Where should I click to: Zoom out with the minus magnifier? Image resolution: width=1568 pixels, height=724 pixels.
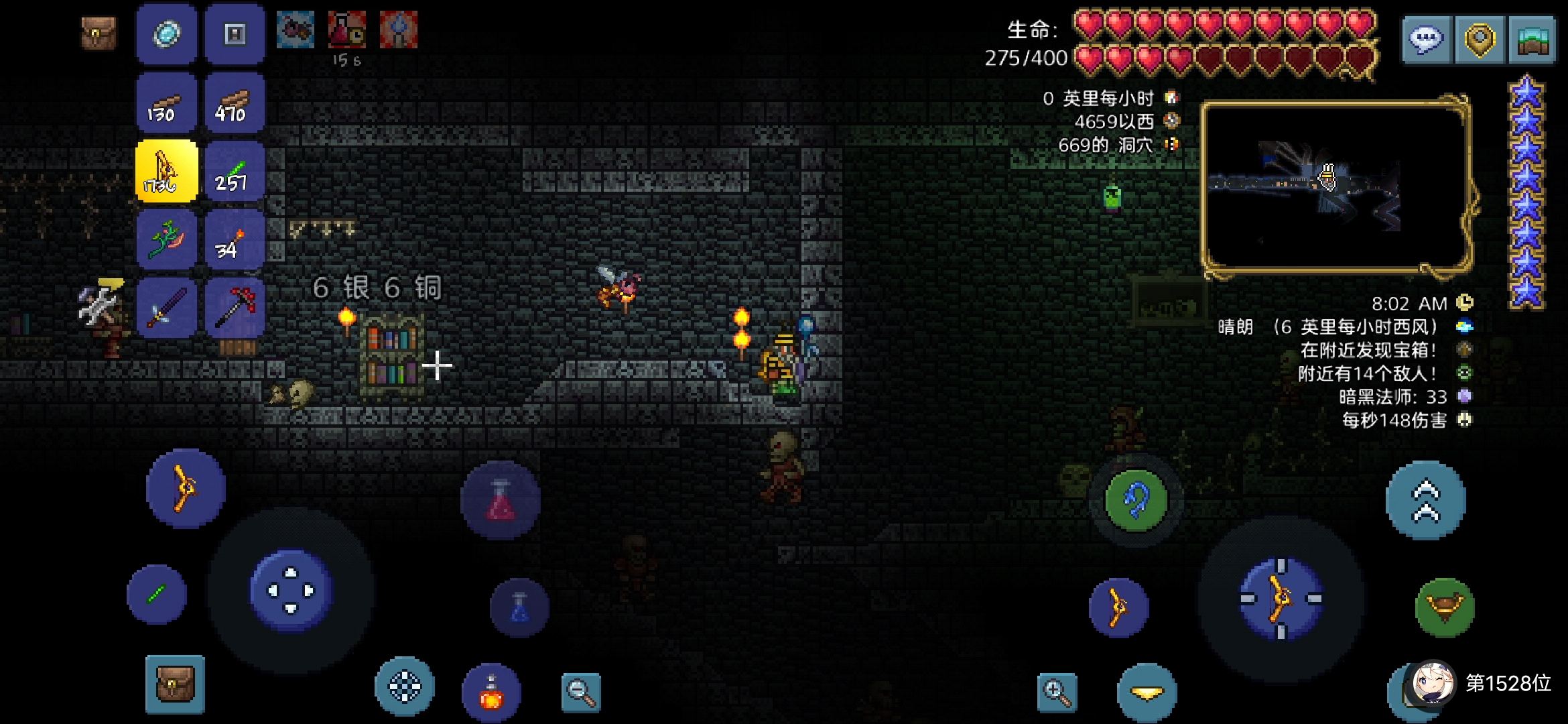point(581,692)
